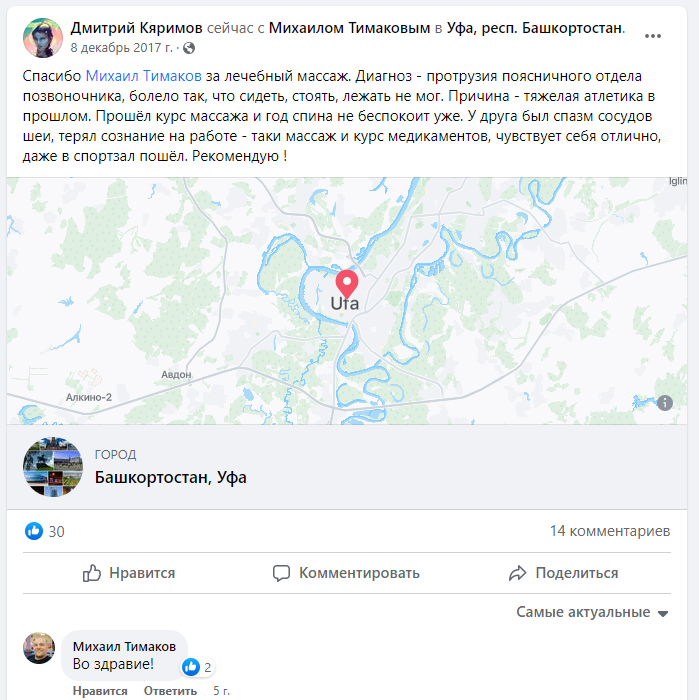Screen dimensions: 699x700
Task: Open Михаил Тимаков mention in post text
Action: (x=144, y=76)
